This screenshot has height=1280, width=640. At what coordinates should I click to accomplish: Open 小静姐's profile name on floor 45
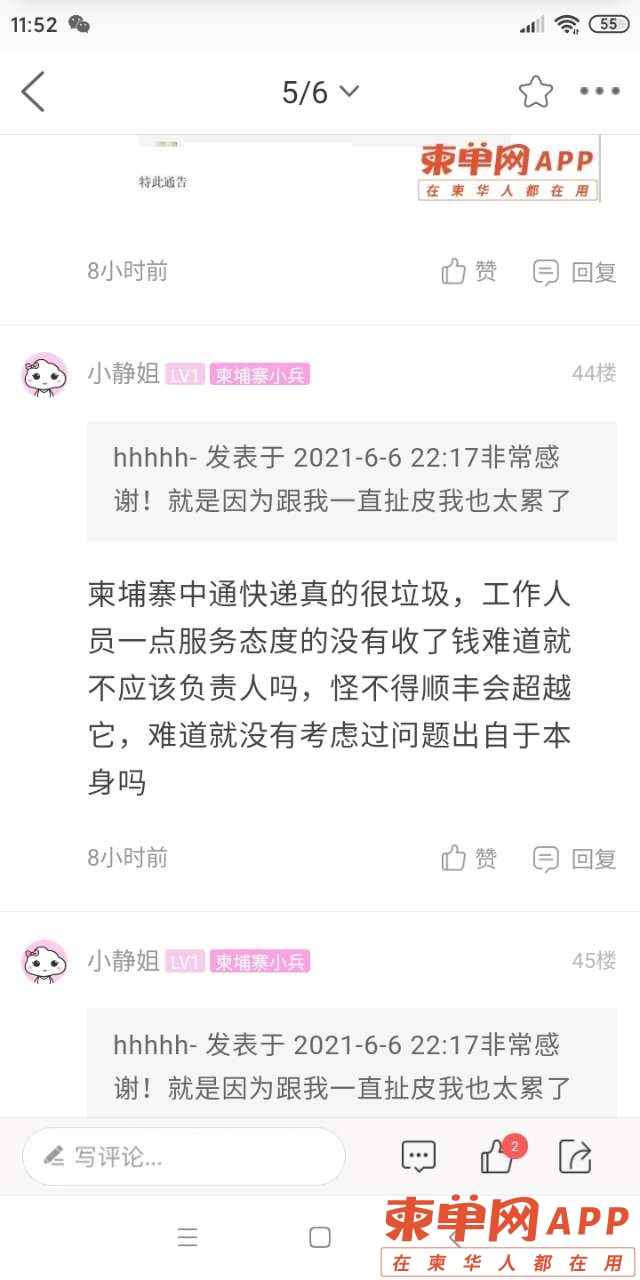[123, 961]
